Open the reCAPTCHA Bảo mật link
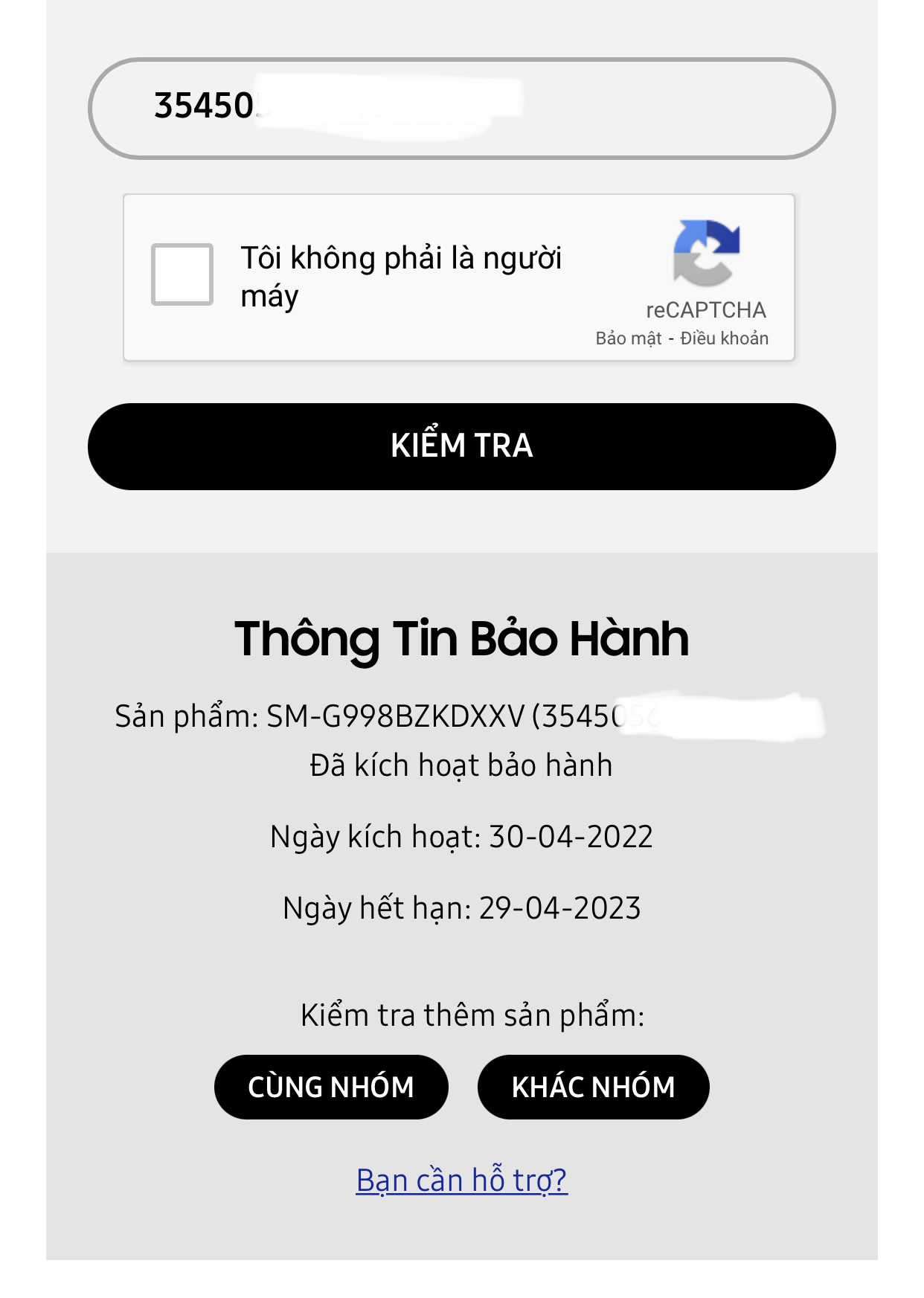 click(628, 338)
